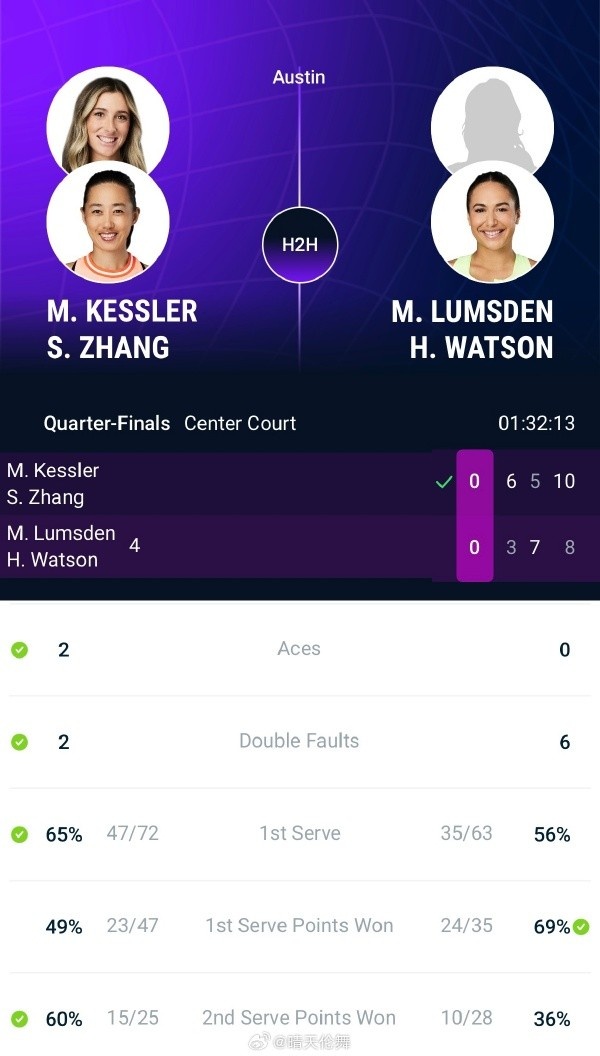This screenshot has height=1056, width=600.
Task: Open the H2H head-to-head comparison
Action: pos(299,245)
